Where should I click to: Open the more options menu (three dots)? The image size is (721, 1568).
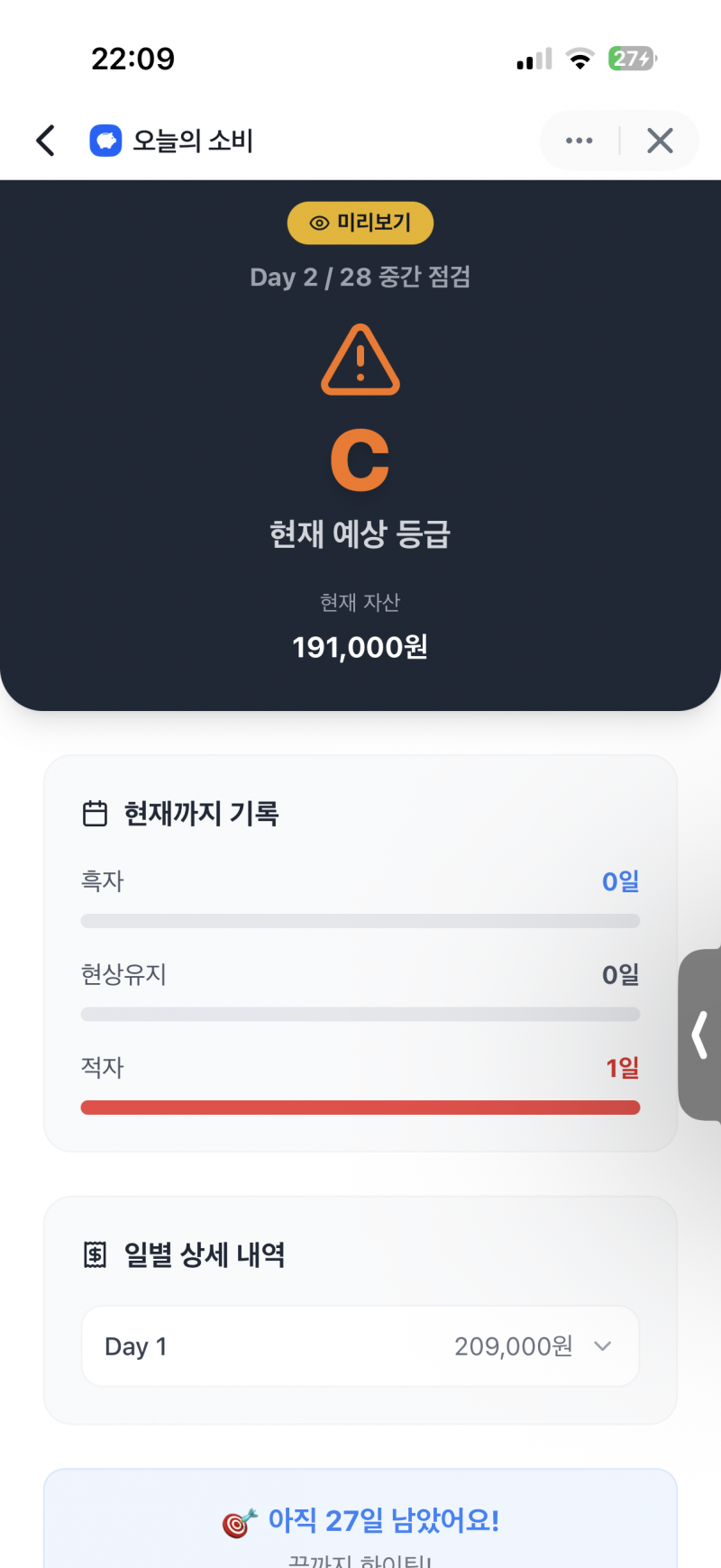point(579,141)
